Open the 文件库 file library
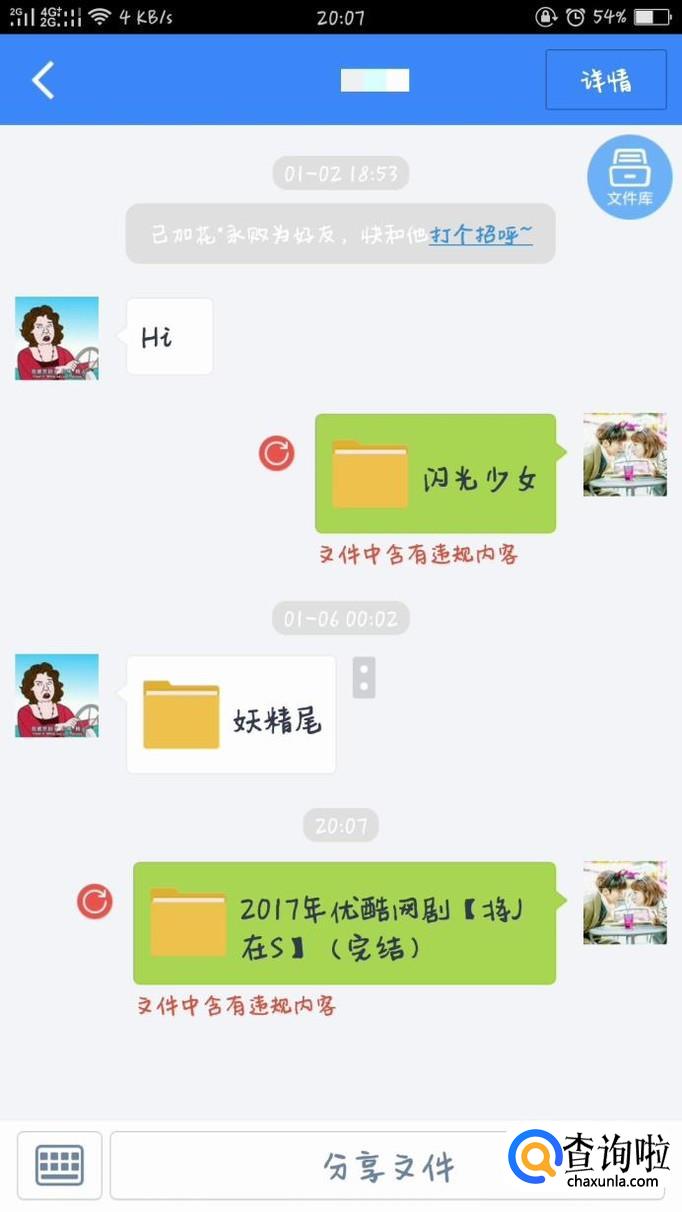682x1212 pixels. tap(629, 176)
